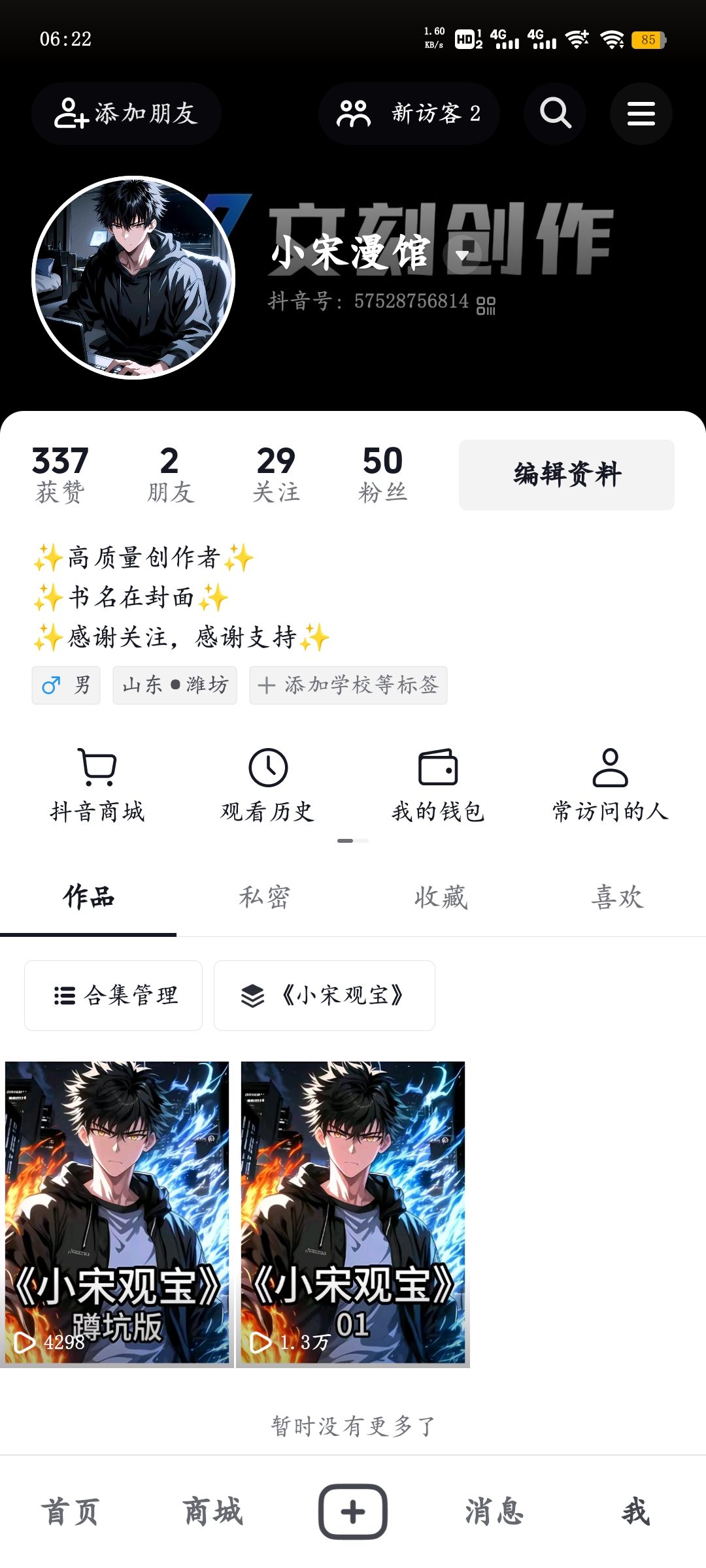Tap 添加朋友 to add friends

126,114
